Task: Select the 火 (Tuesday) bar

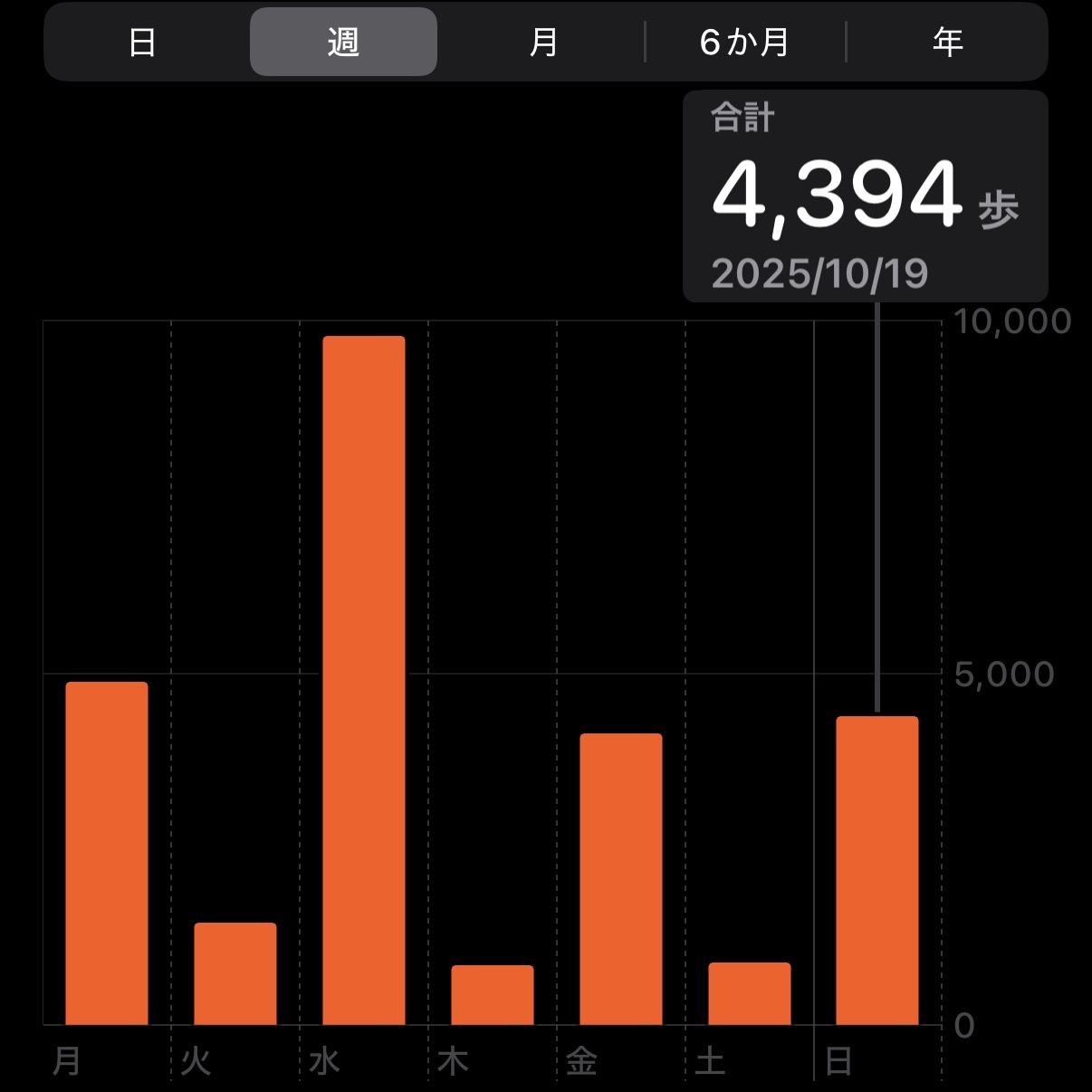Action: click(x=235, y=973)
